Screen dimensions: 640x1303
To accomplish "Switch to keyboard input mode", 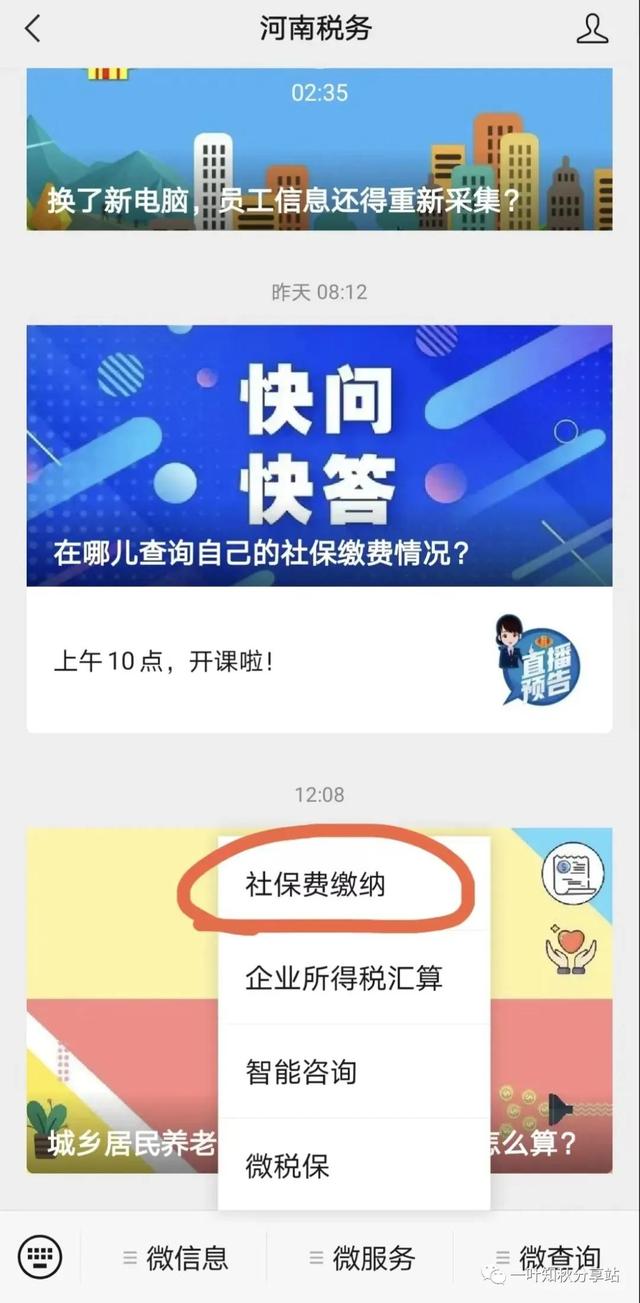I will coord(40,1256).
